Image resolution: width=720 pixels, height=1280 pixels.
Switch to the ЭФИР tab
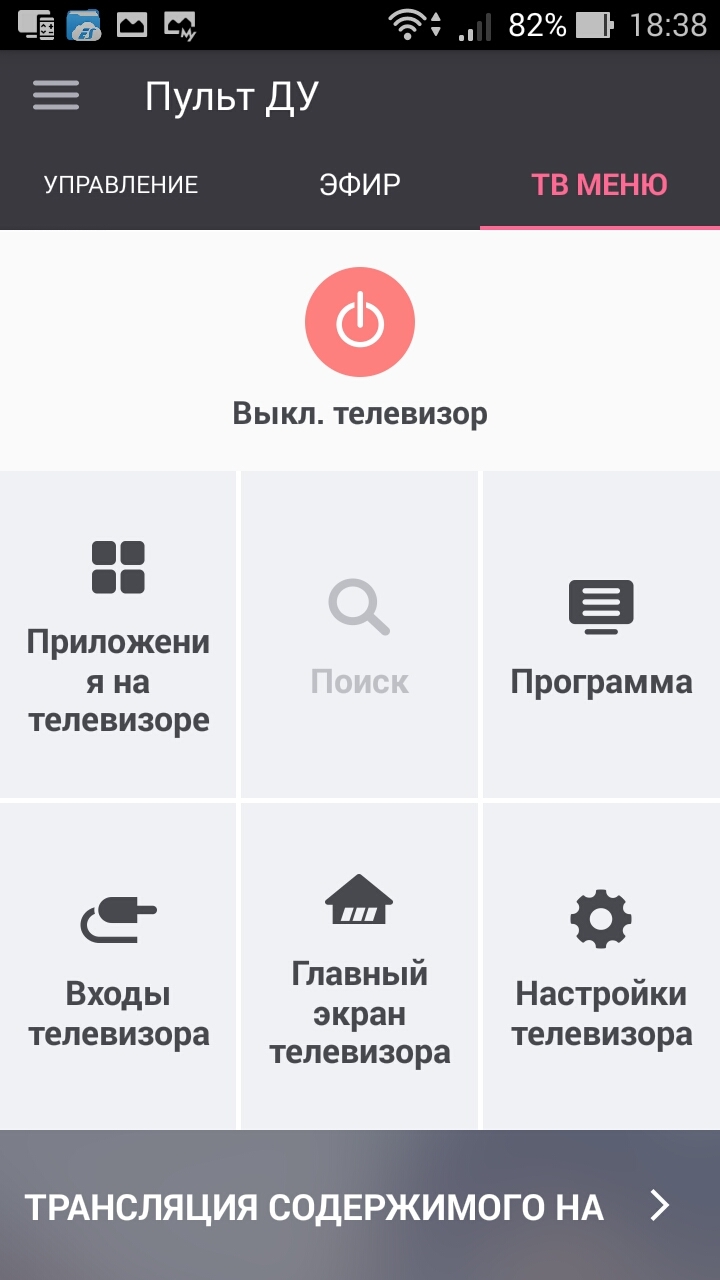[360, 185]
